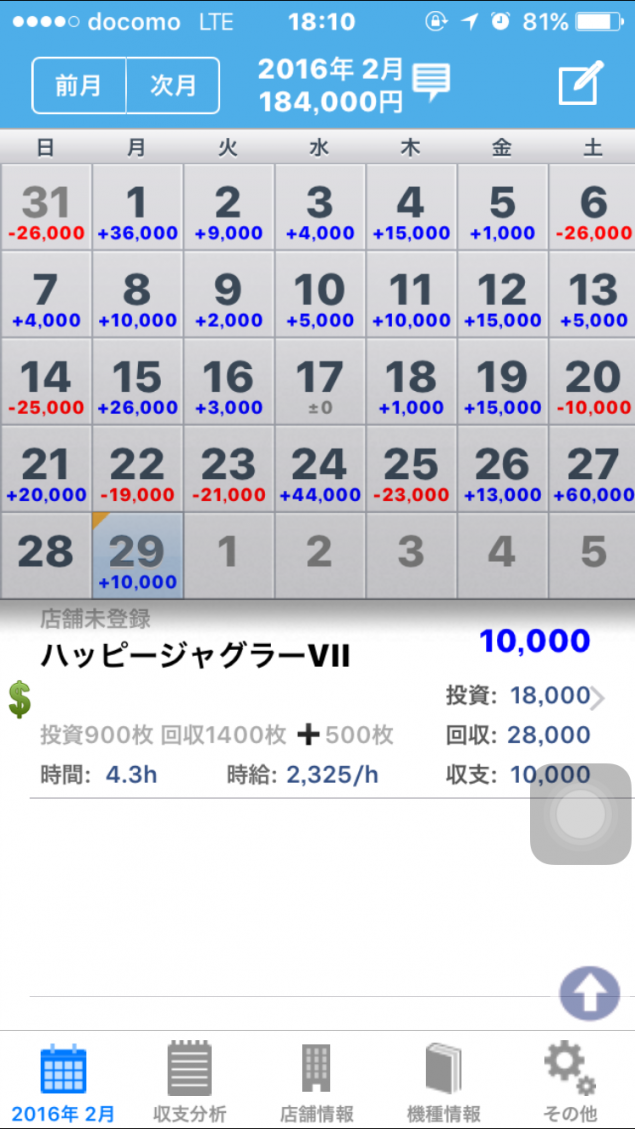Select the 2016年 2月 calendar tab
The width and height of the screenshot is (635, 1129).
point(63,1081)
